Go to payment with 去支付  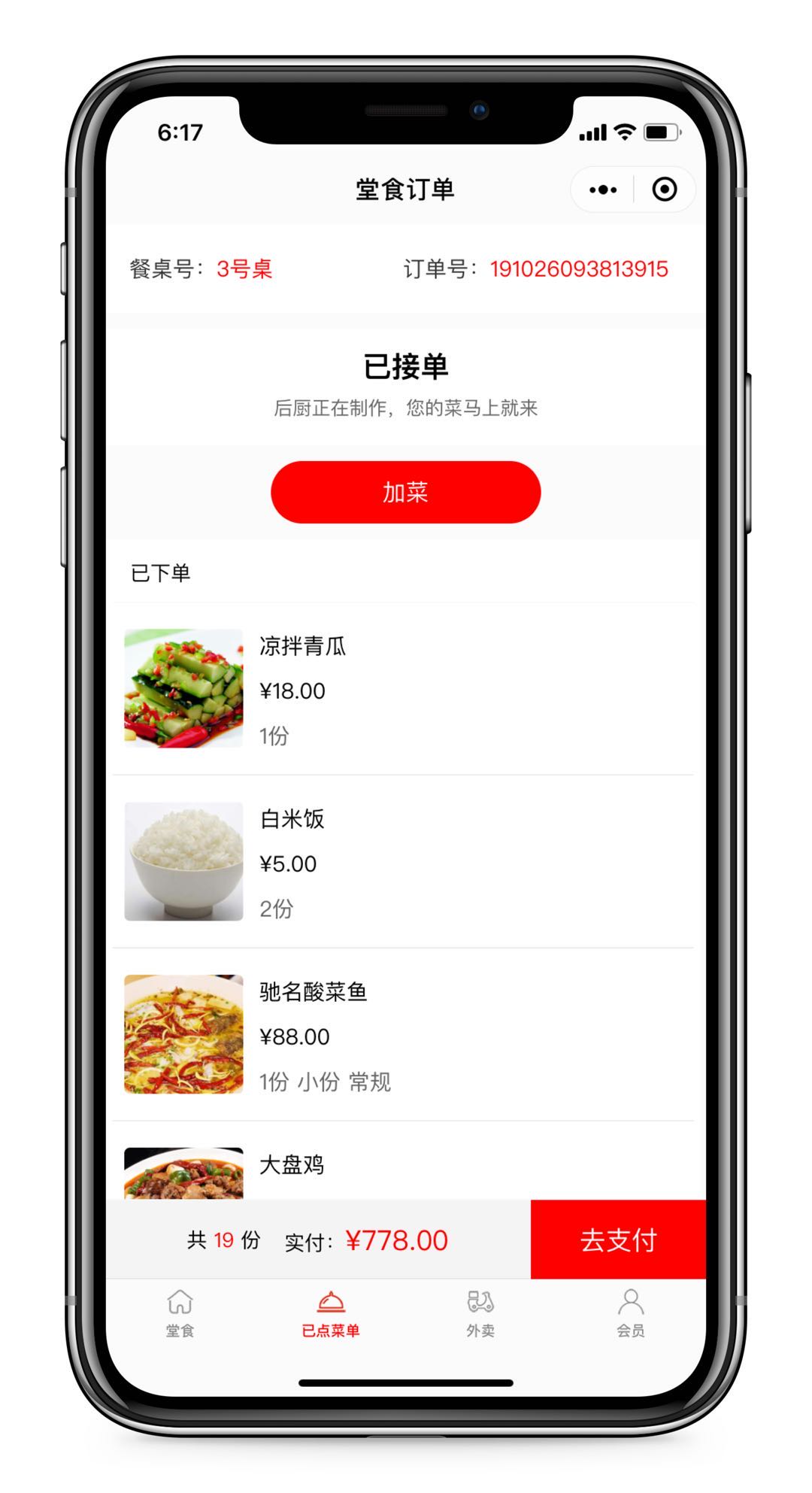pyautogui.click(x=618, y=1240)
